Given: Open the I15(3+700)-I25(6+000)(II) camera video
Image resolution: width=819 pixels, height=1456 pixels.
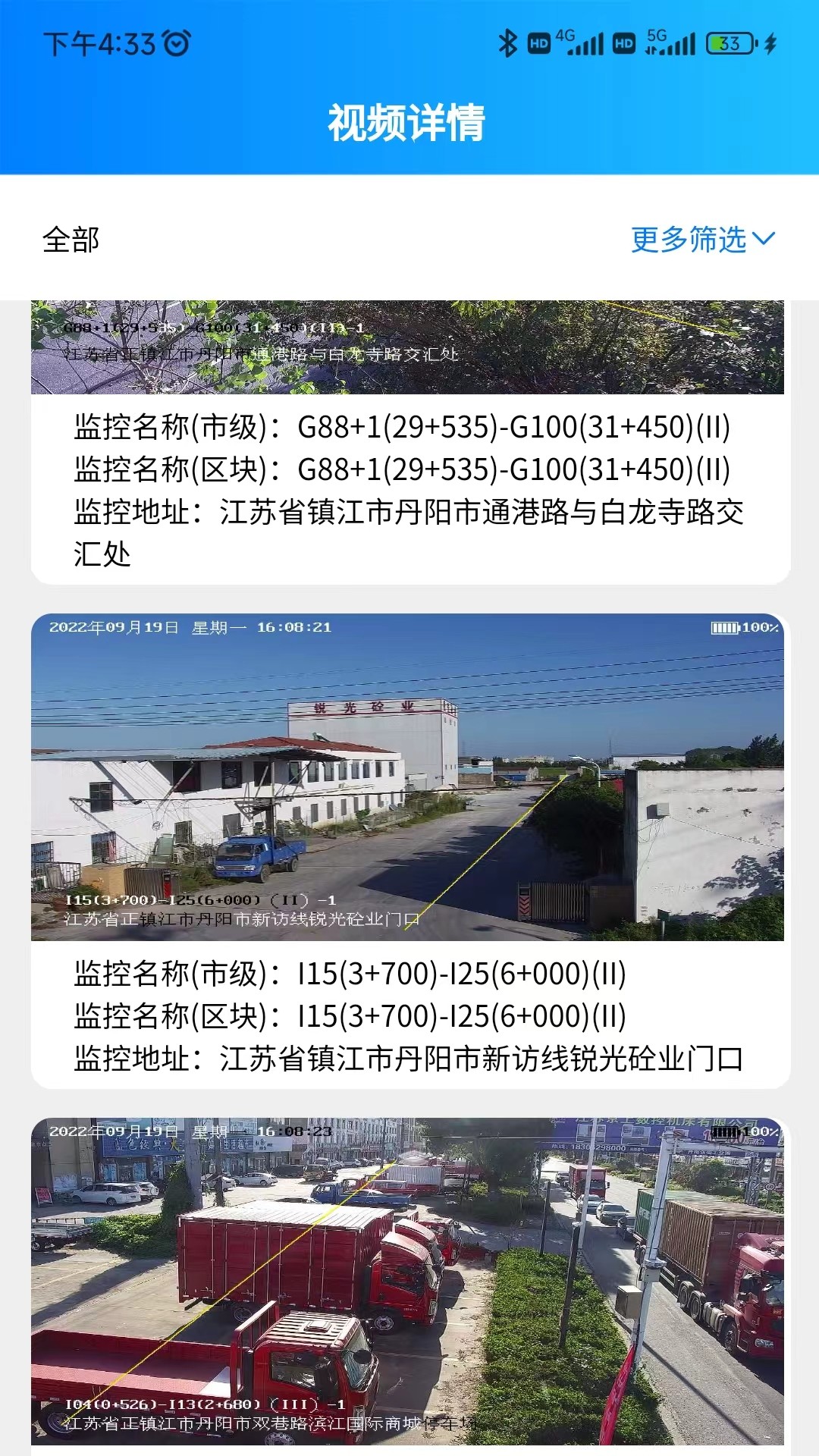Looking at the screenshot, I should (407, 777).
